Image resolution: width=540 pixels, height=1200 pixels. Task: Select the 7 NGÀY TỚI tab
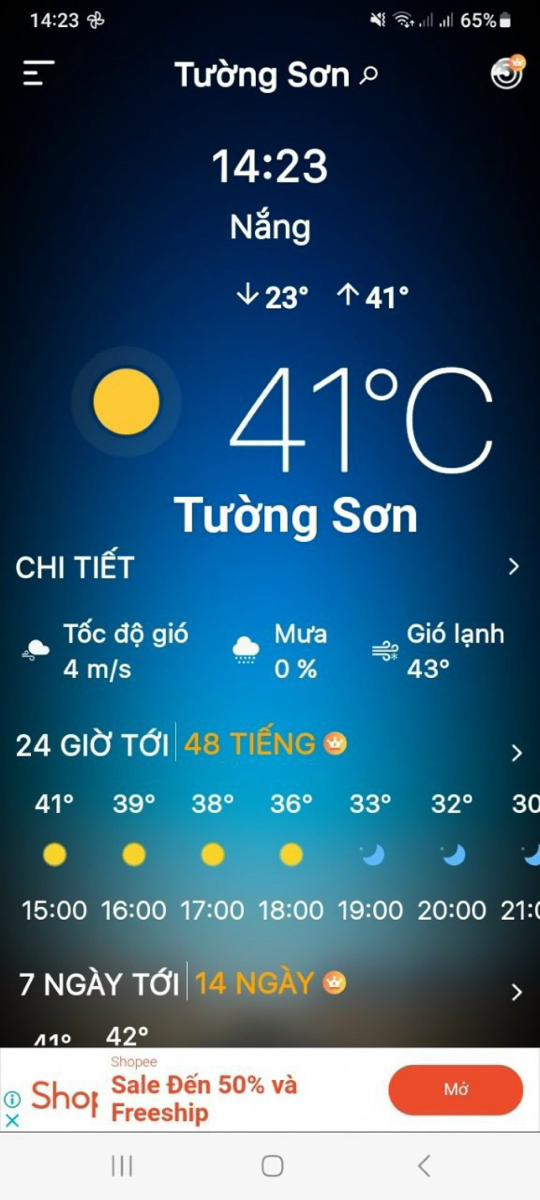(99, 984)
